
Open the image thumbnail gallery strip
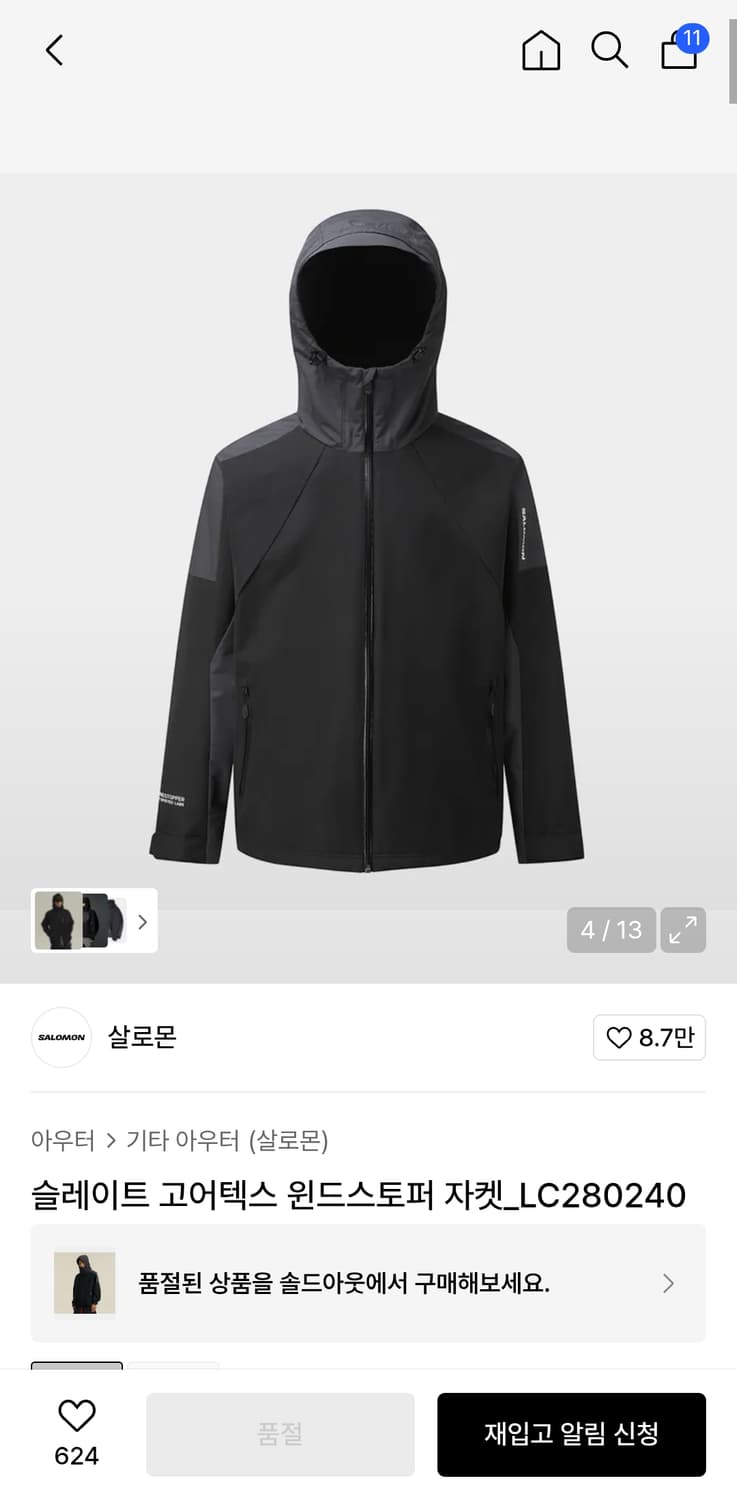click(94, 920)
